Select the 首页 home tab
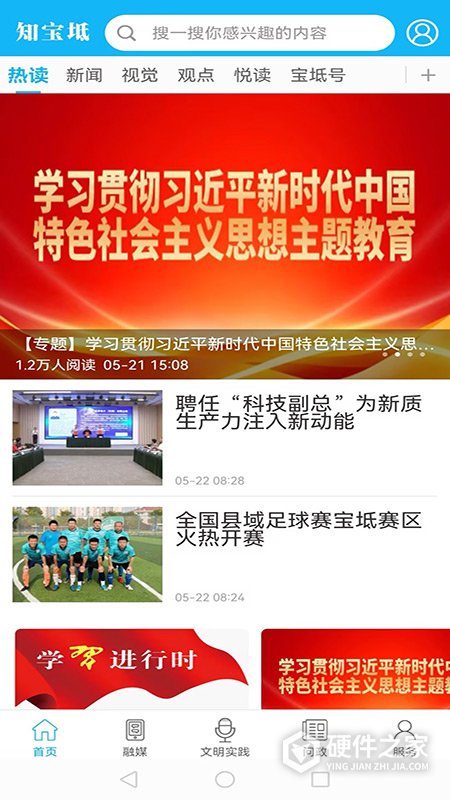This screenshot has width=450, height=800. point(45,738)
